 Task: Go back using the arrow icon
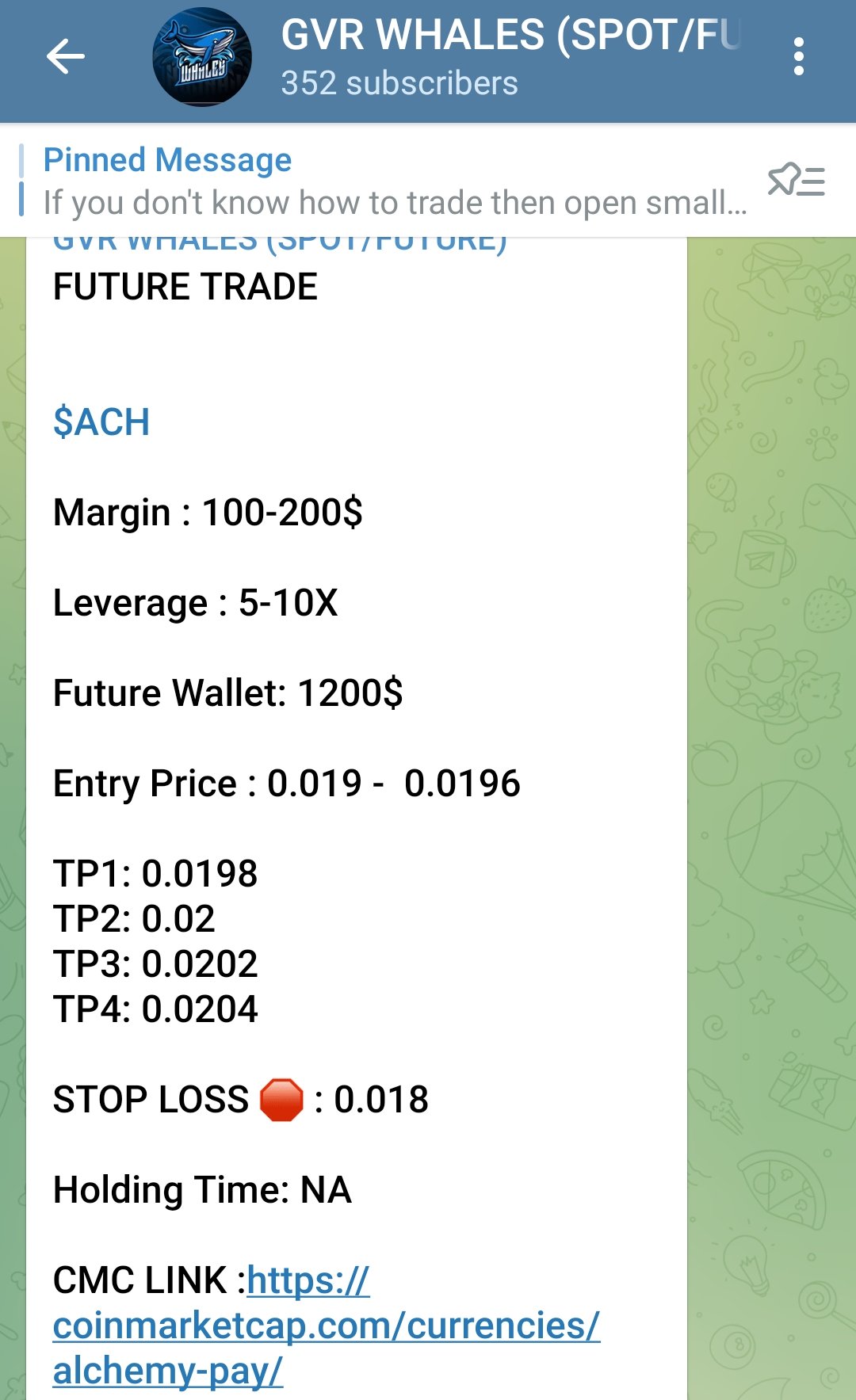pyautogui.click(x=65, y=57)
